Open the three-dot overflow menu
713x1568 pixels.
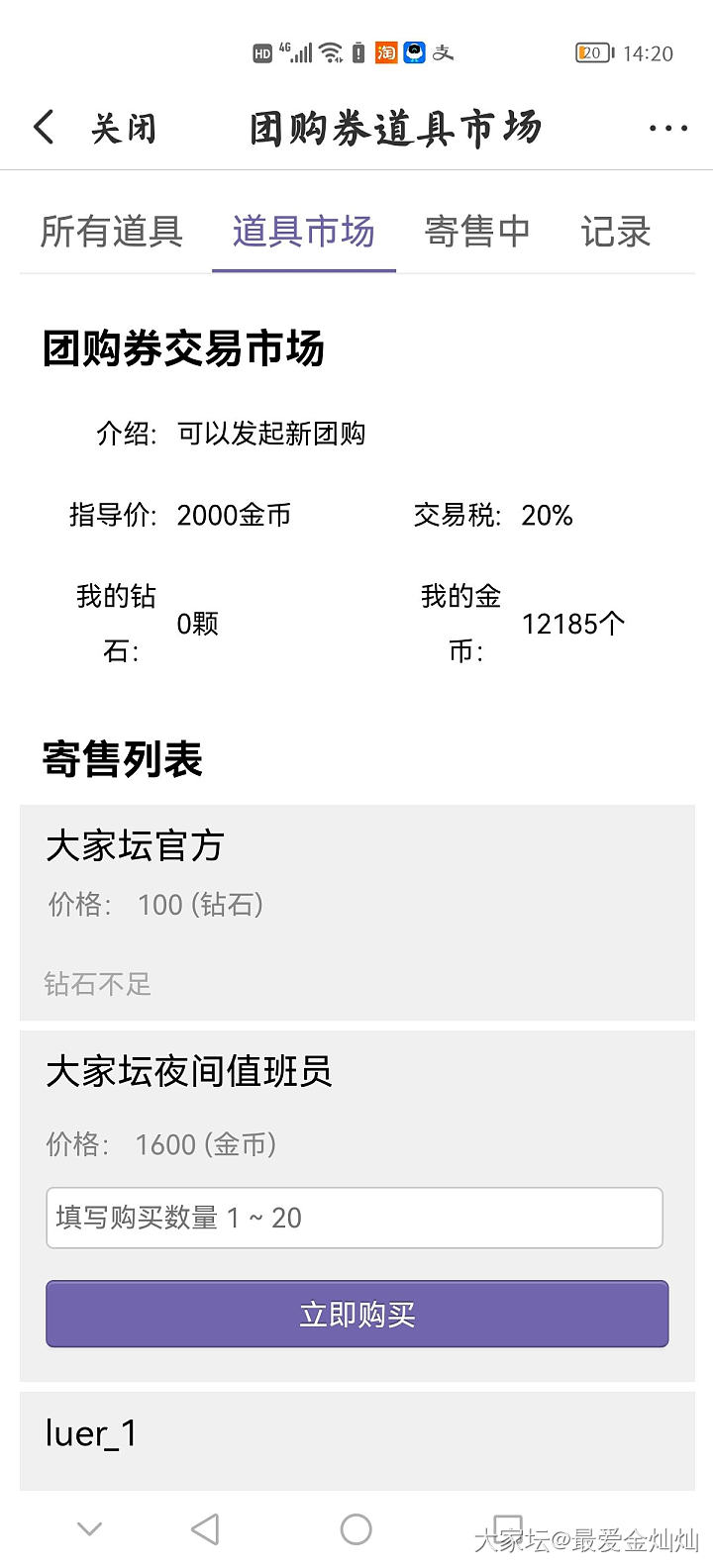coord(667,129)
